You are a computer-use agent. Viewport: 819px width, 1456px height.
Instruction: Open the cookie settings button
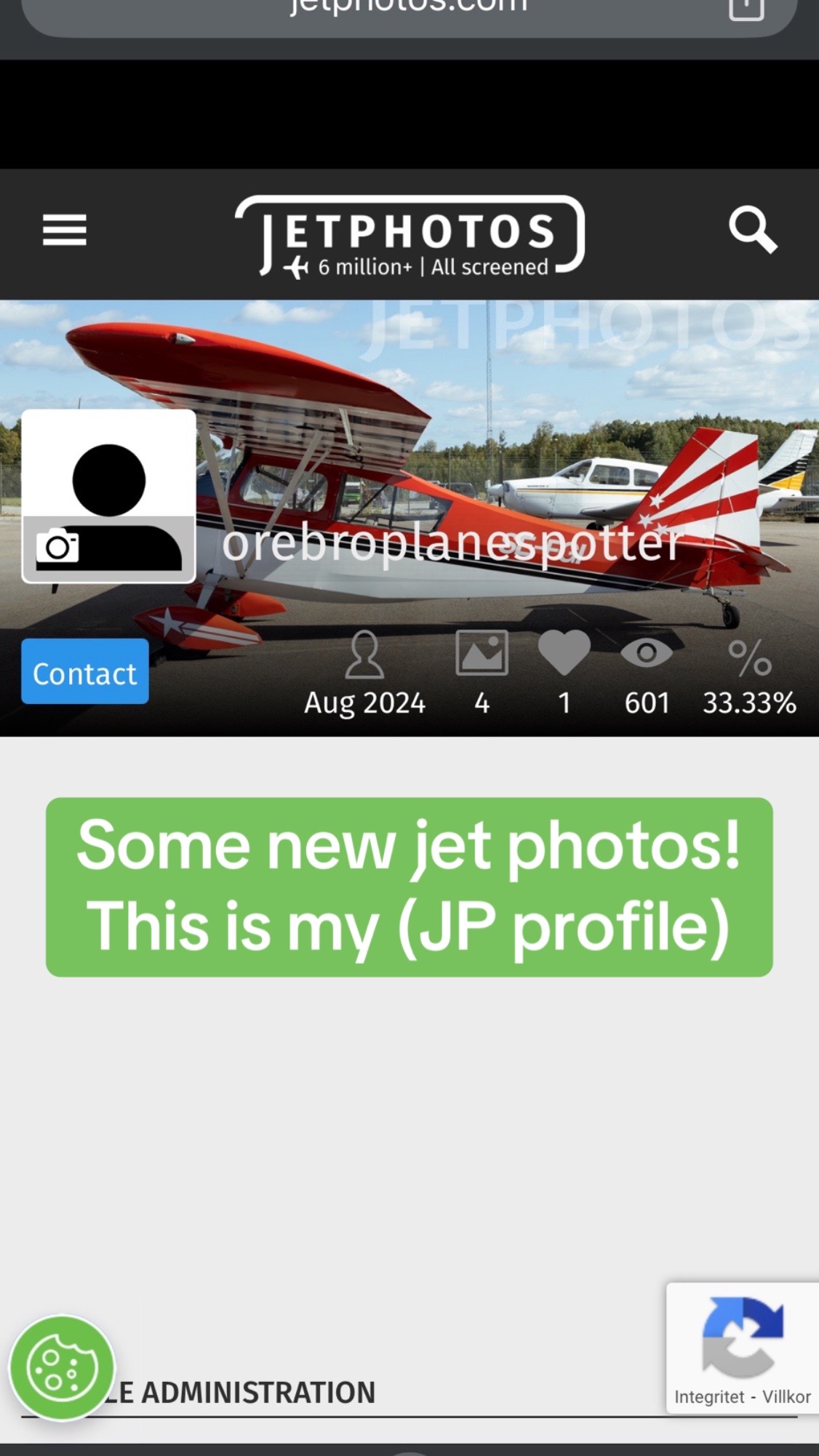point(62,1368)
